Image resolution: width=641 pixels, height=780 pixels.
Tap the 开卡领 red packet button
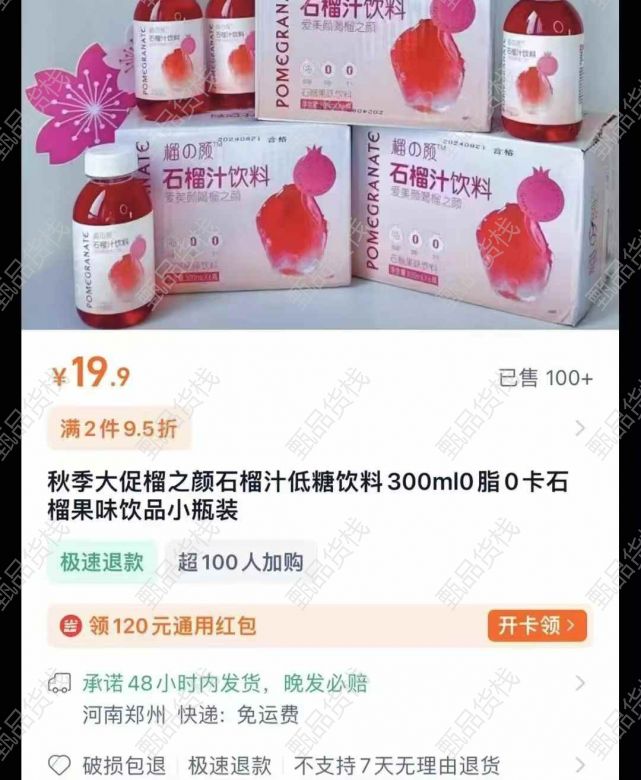coord(537,626)
